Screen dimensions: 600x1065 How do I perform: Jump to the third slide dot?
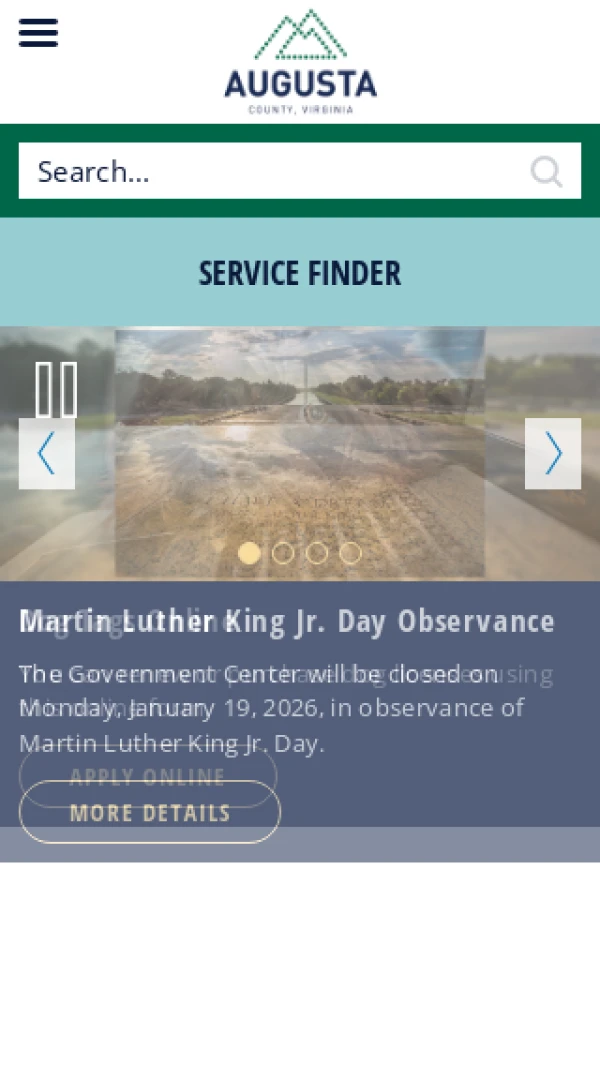tap(317, 553)
